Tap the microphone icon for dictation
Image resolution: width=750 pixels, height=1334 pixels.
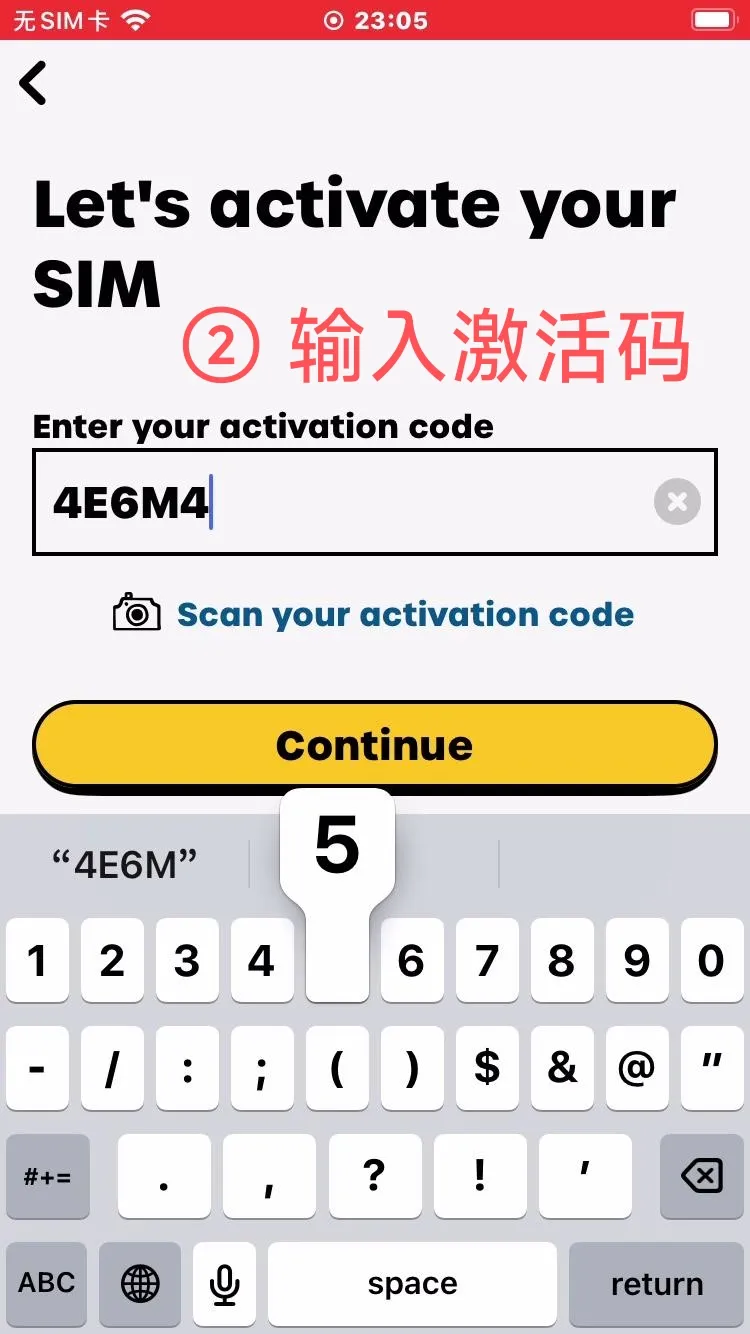224,1284
